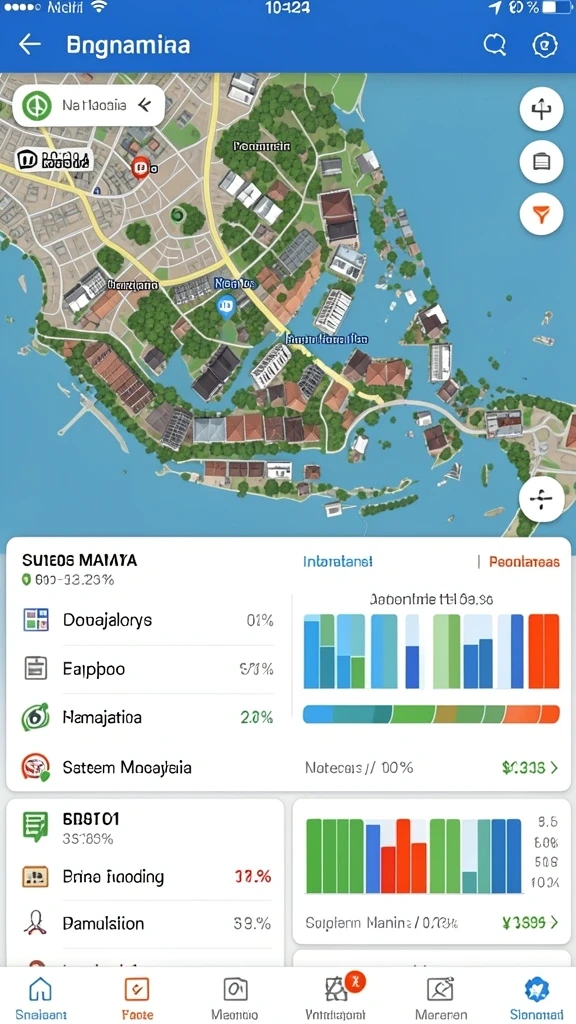Tap the red map pin marker
576x1024 pixels.
[x=140, y=167]
